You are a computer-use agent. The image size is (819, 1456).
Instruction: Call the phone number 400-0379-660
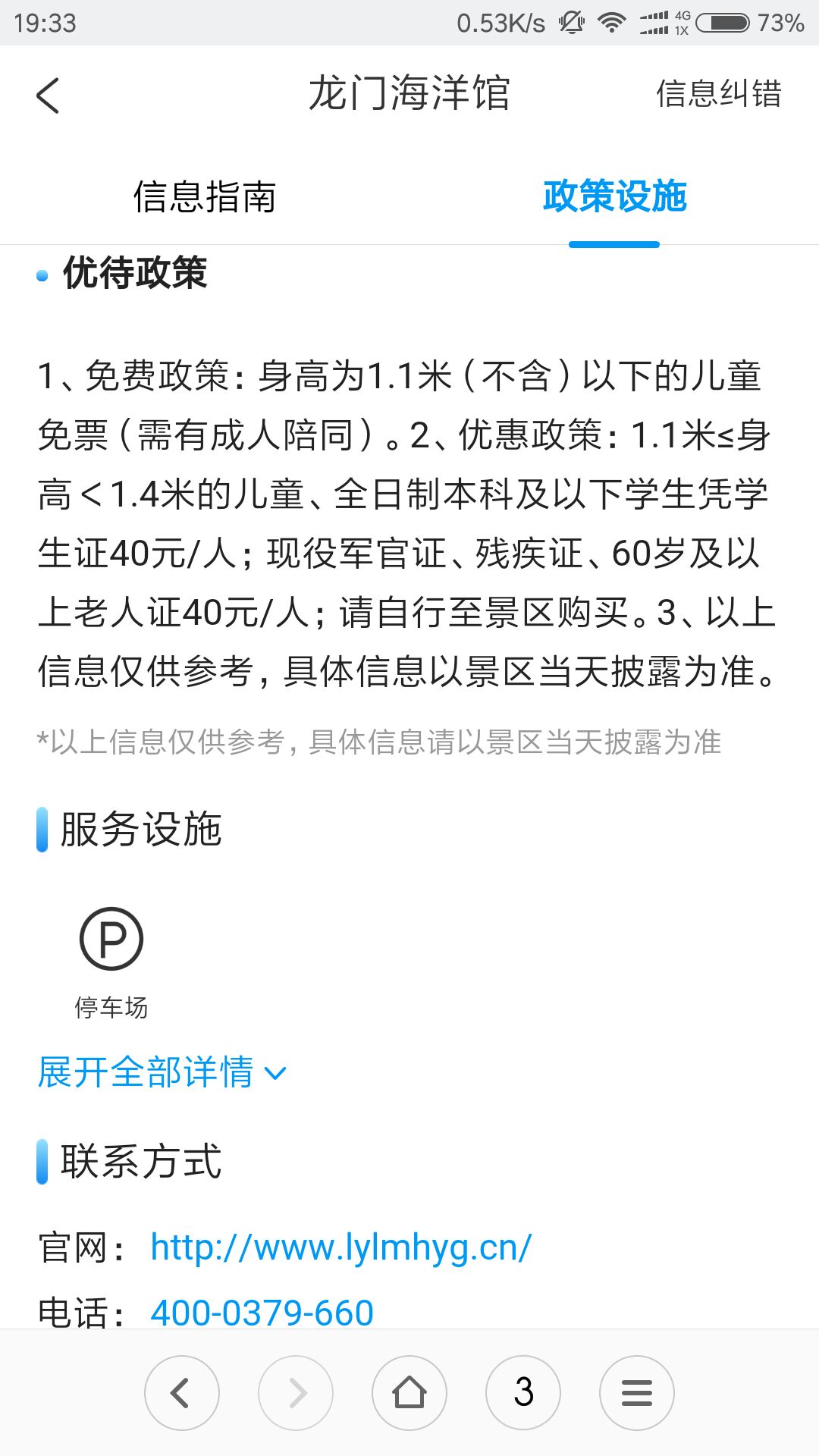(262, 1313)
